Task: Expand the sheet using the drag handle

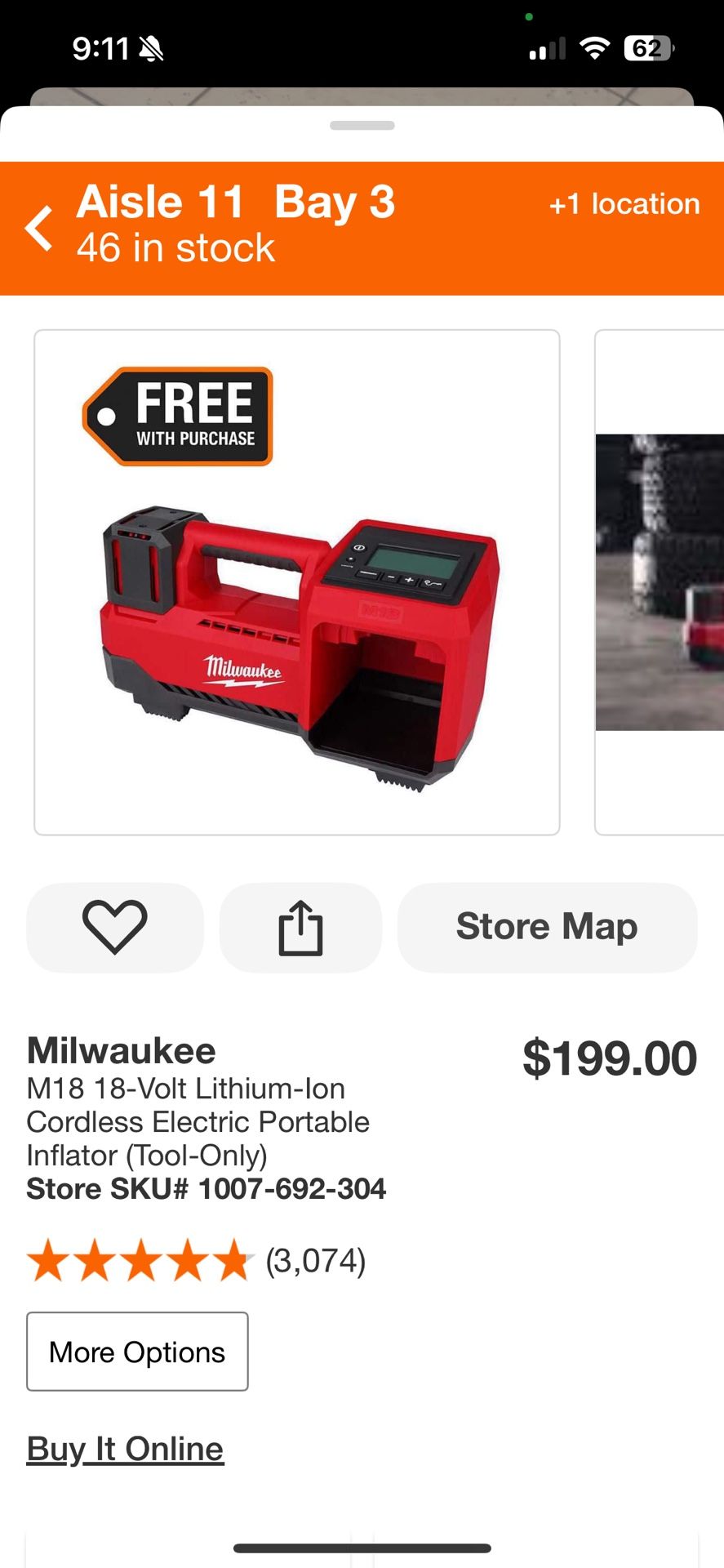Action: pos(362,125)
